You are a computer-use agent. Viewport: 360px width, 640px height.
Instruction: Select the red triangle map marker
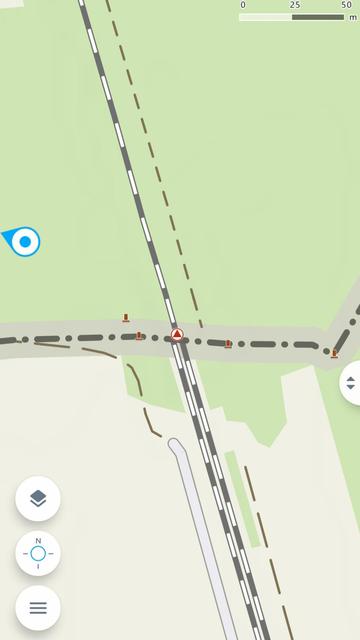(177, 335)
